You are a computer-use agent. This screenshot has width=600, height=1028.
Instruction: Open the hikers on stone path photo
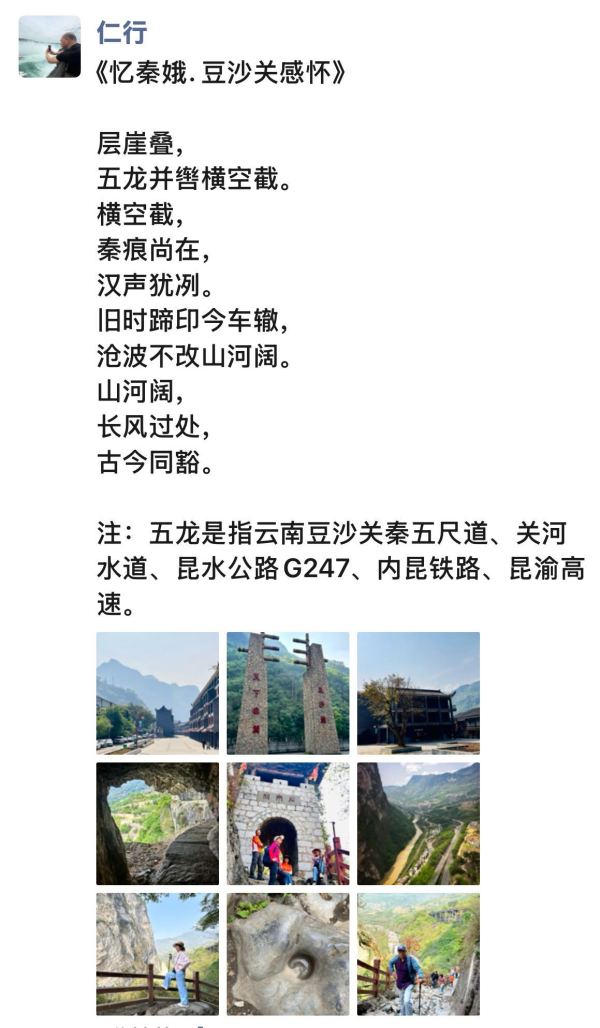click(x=418, y=954)
